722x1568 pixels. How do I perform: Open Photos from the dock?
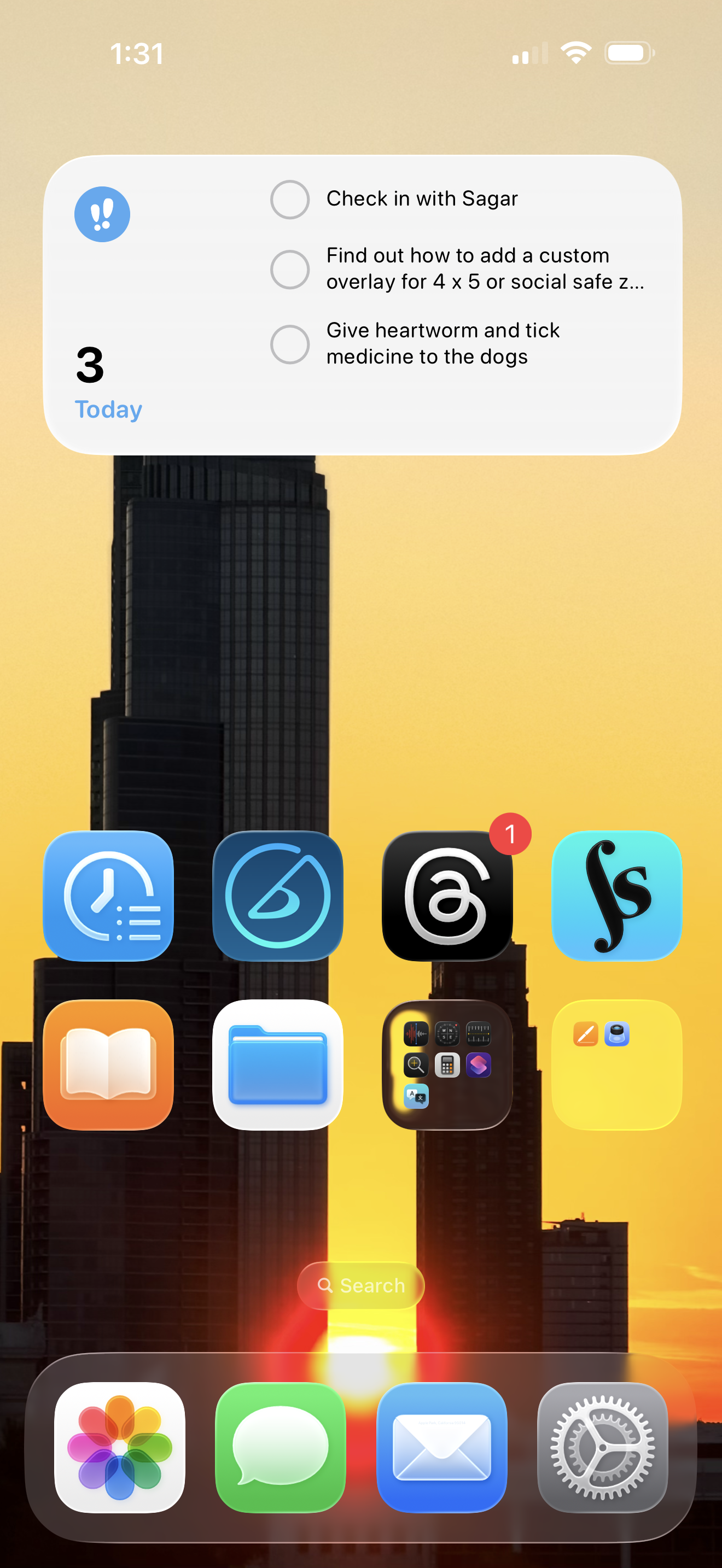click(x=119, y=1447)
